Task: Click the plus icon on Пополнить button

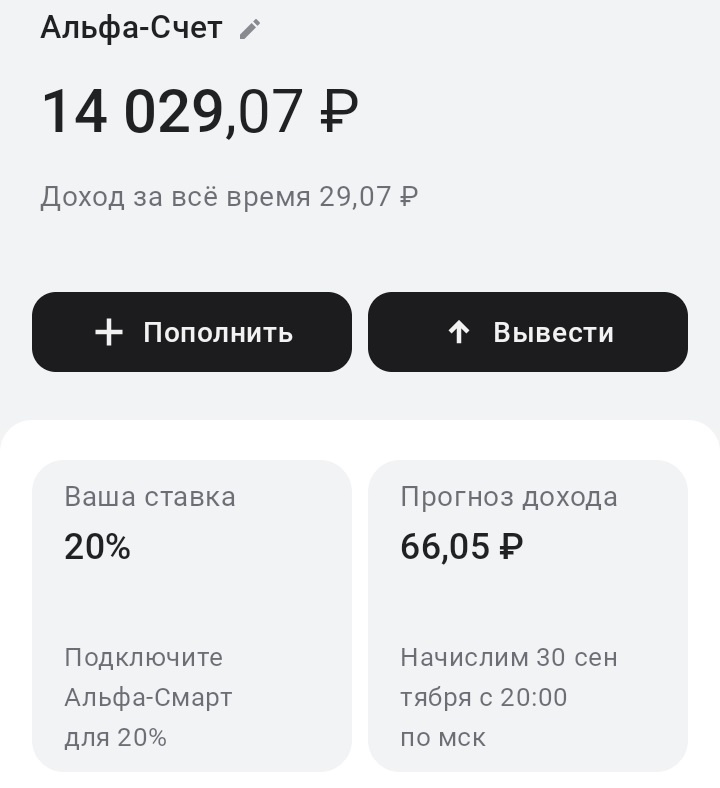Action: pos(108,332)
